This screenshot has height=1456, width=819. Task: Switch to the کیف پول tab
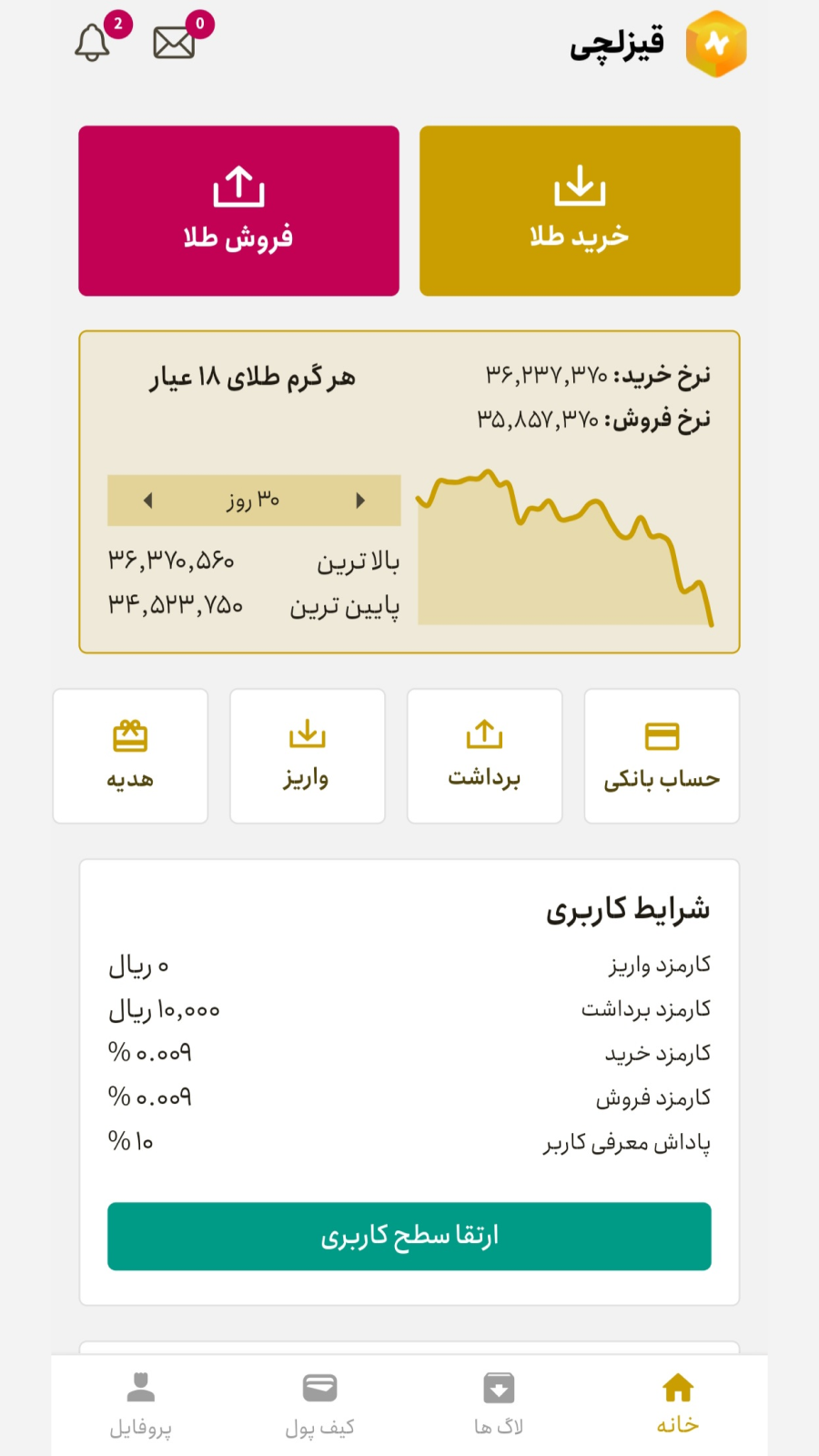319,1401
